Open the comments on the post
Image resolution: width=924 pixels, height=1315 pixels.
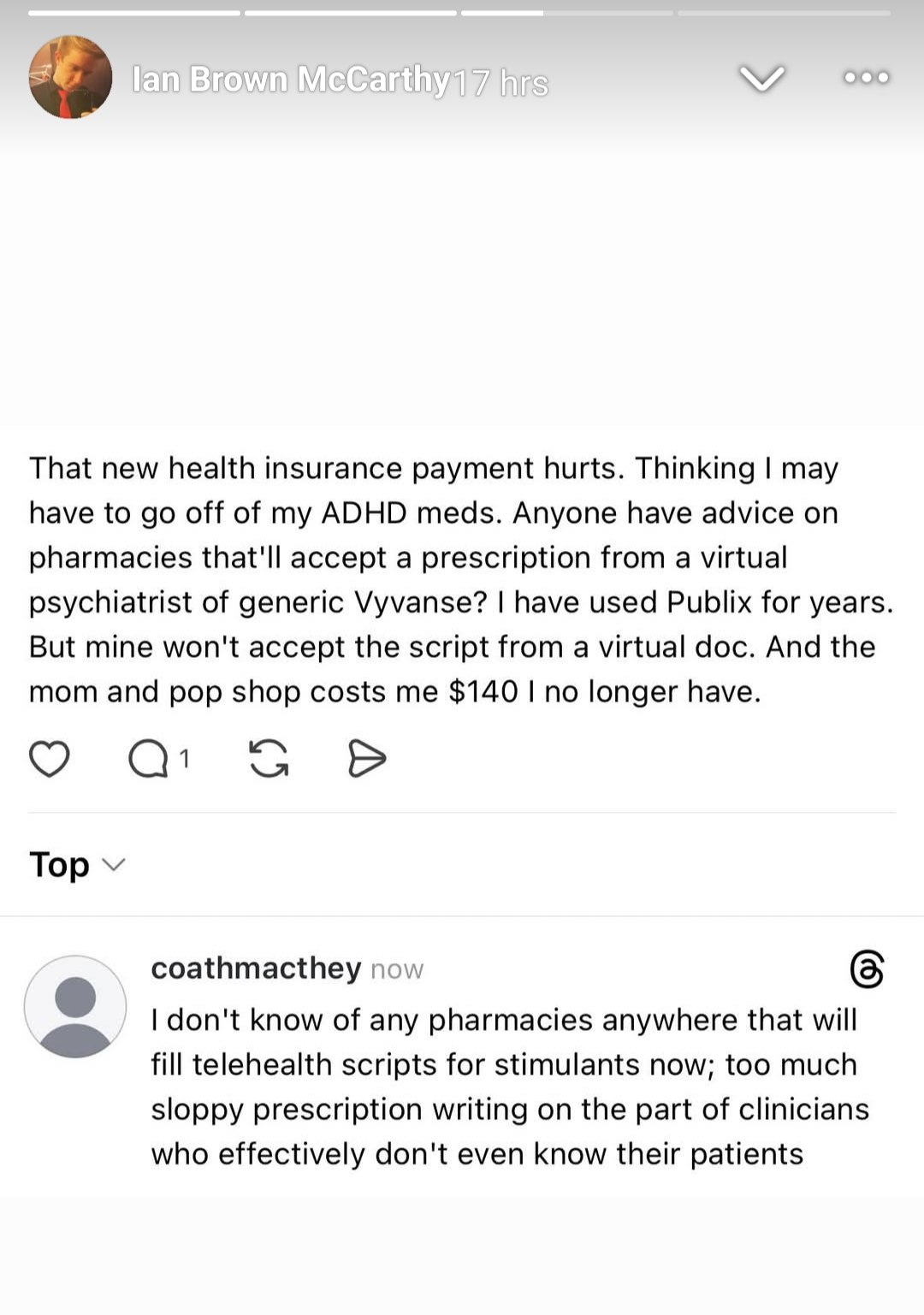point(149,759)
